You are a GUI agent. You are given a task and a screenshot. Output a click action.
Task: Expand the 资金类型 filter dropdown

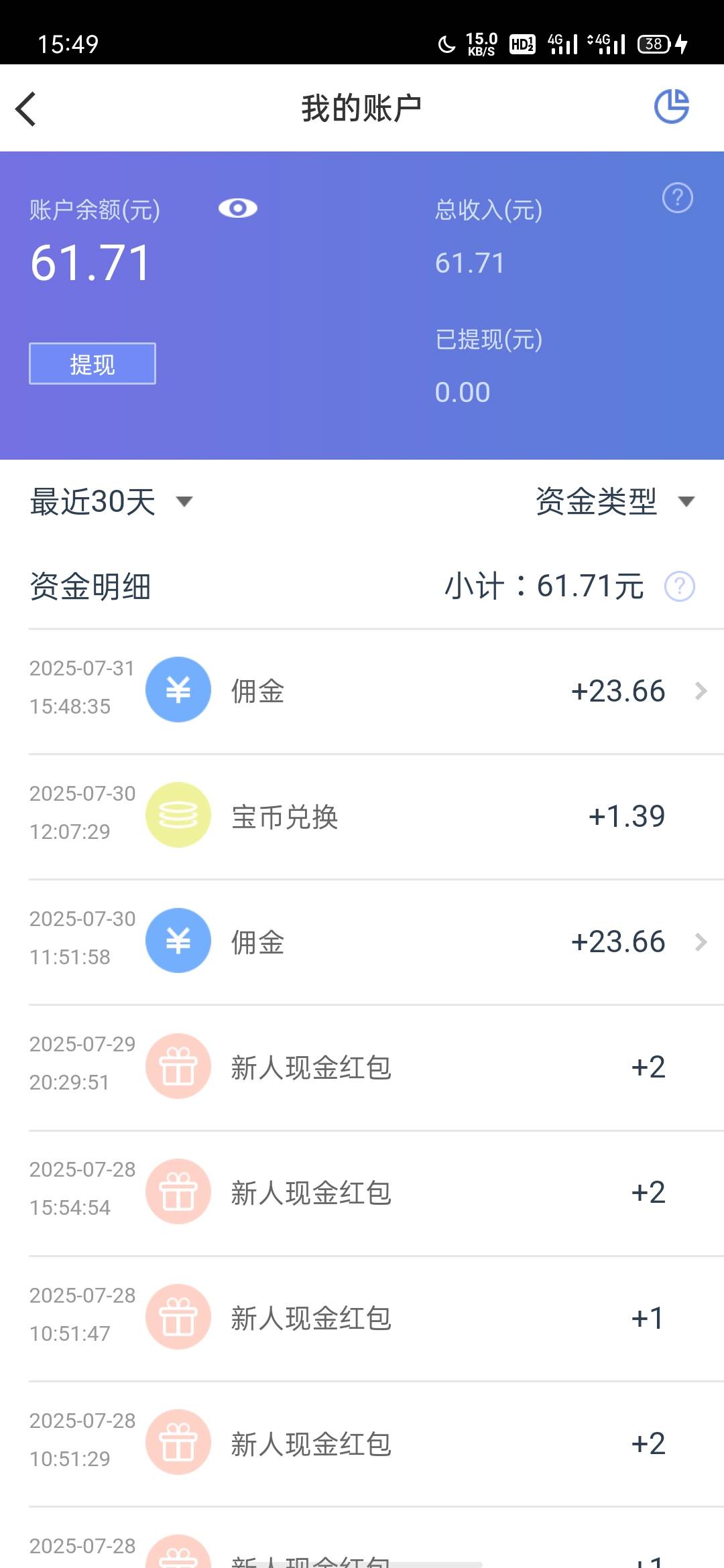click(x=615, y=501)
